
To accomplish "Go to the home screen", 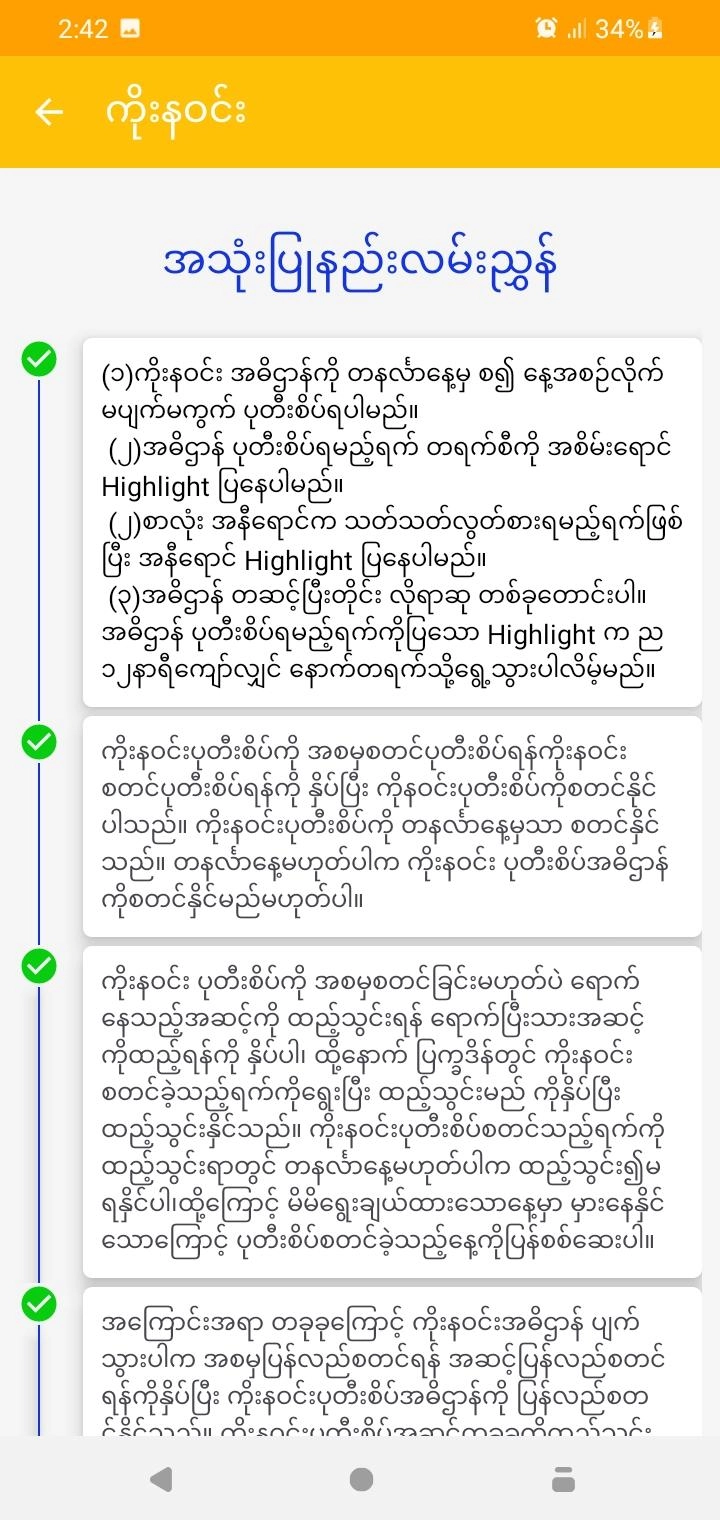I will (x=361, y=1479).
